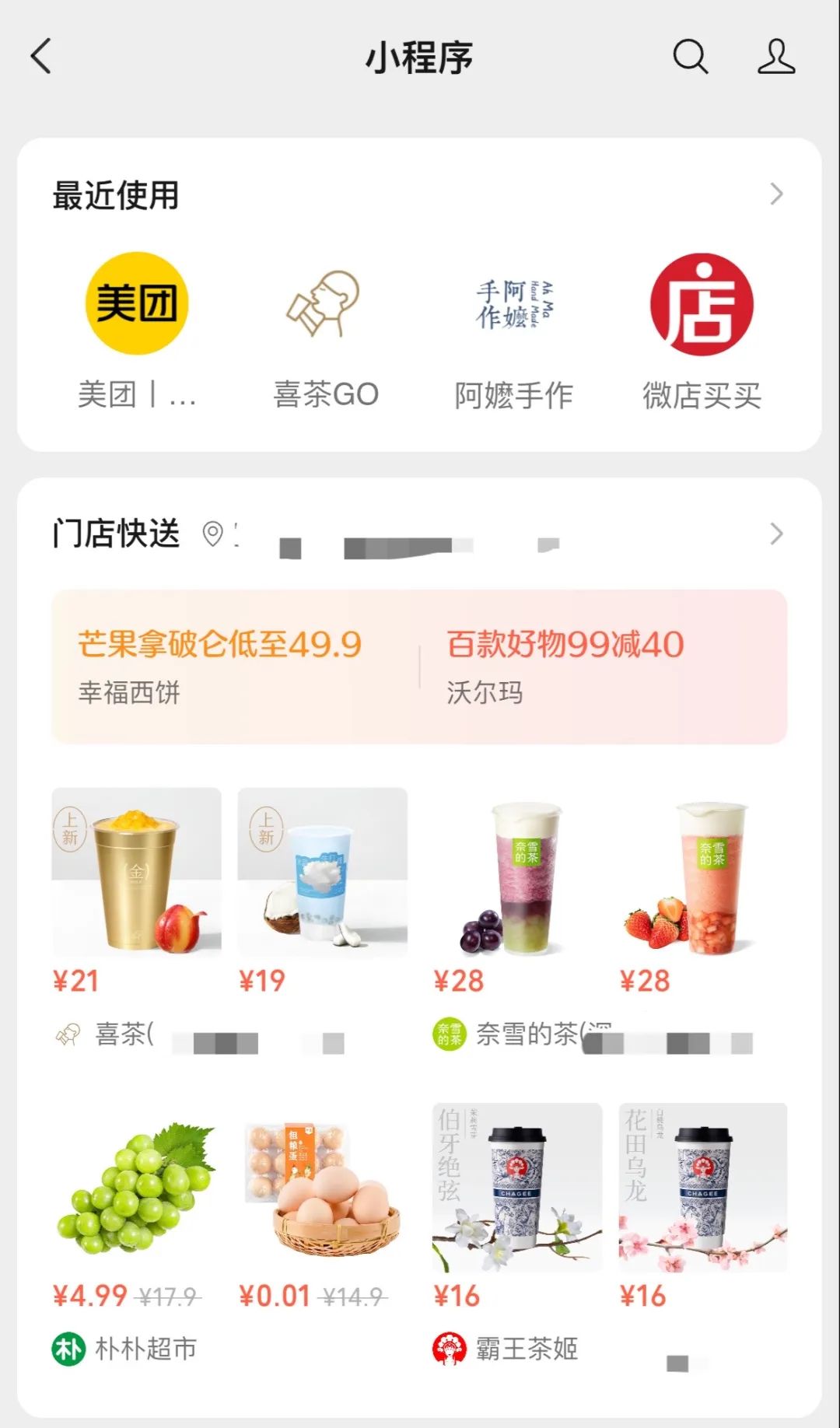
Task: Open mini program search
Action: (690, 57)
